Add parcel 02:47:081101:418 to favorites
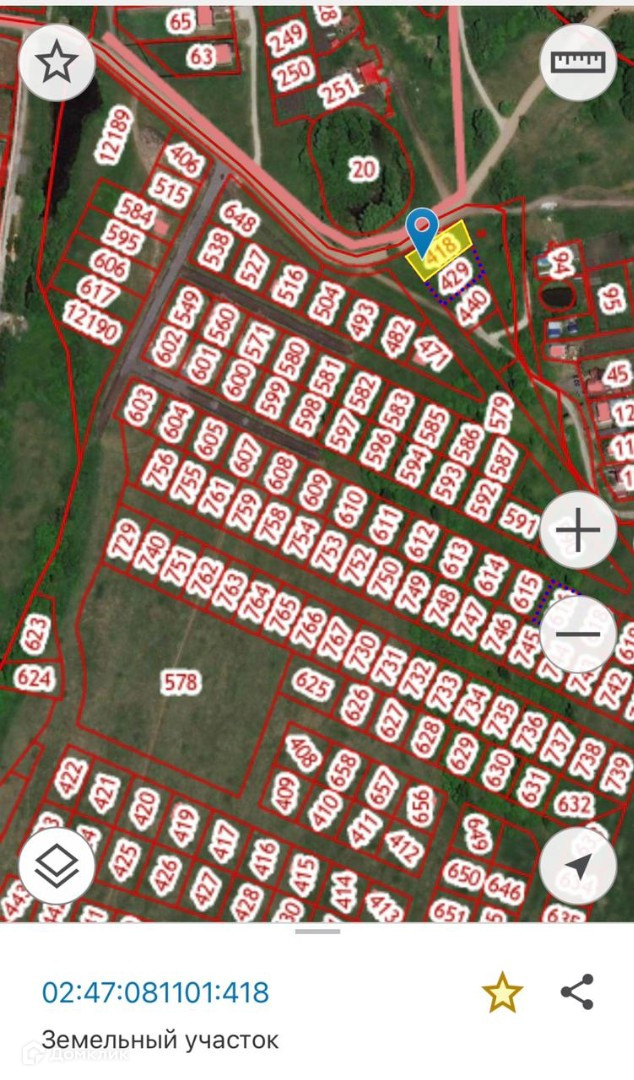 tap(502, 993)
